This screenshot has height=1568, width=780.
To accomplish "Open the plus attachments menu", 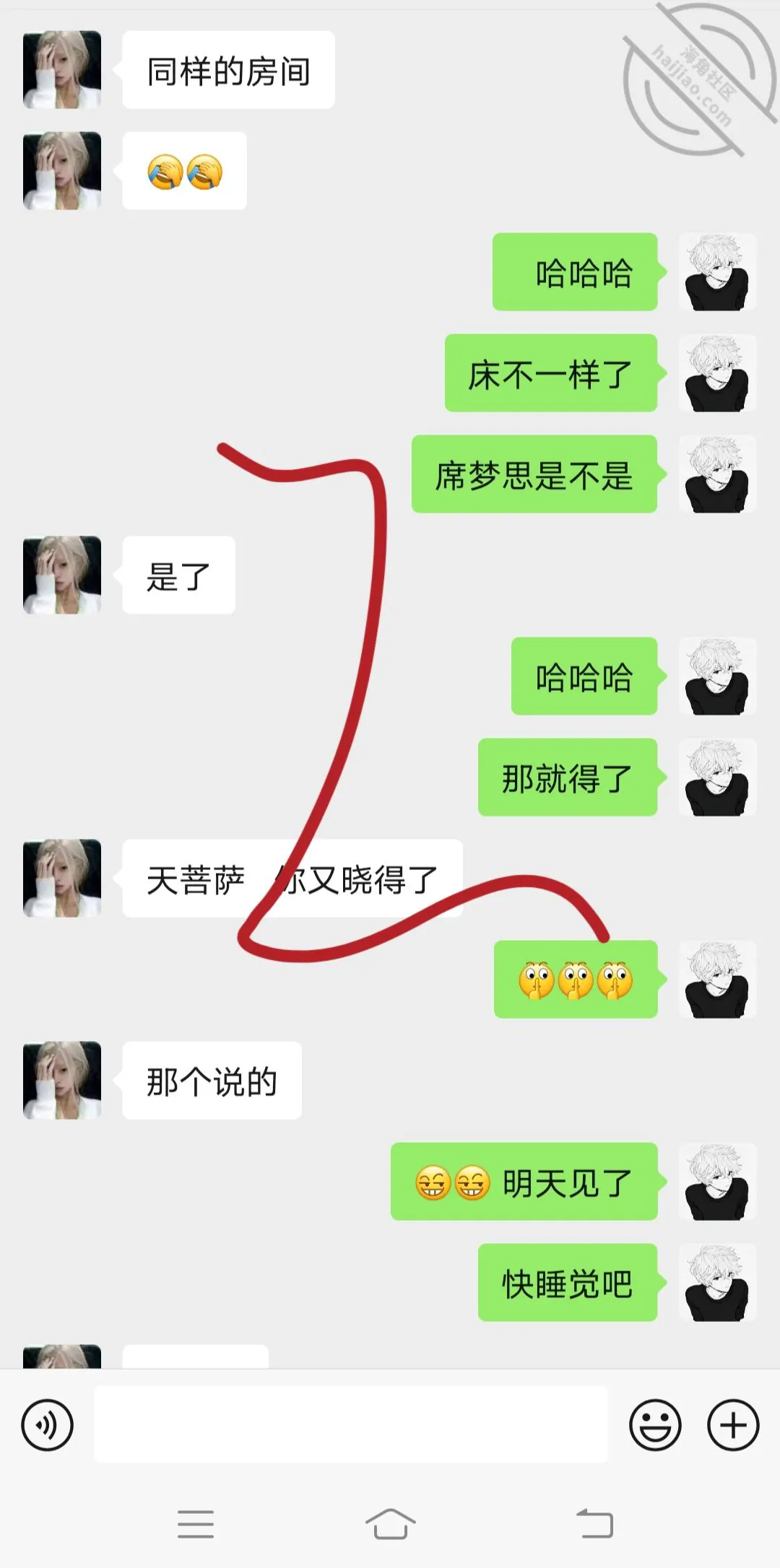I will point(733,1425).
